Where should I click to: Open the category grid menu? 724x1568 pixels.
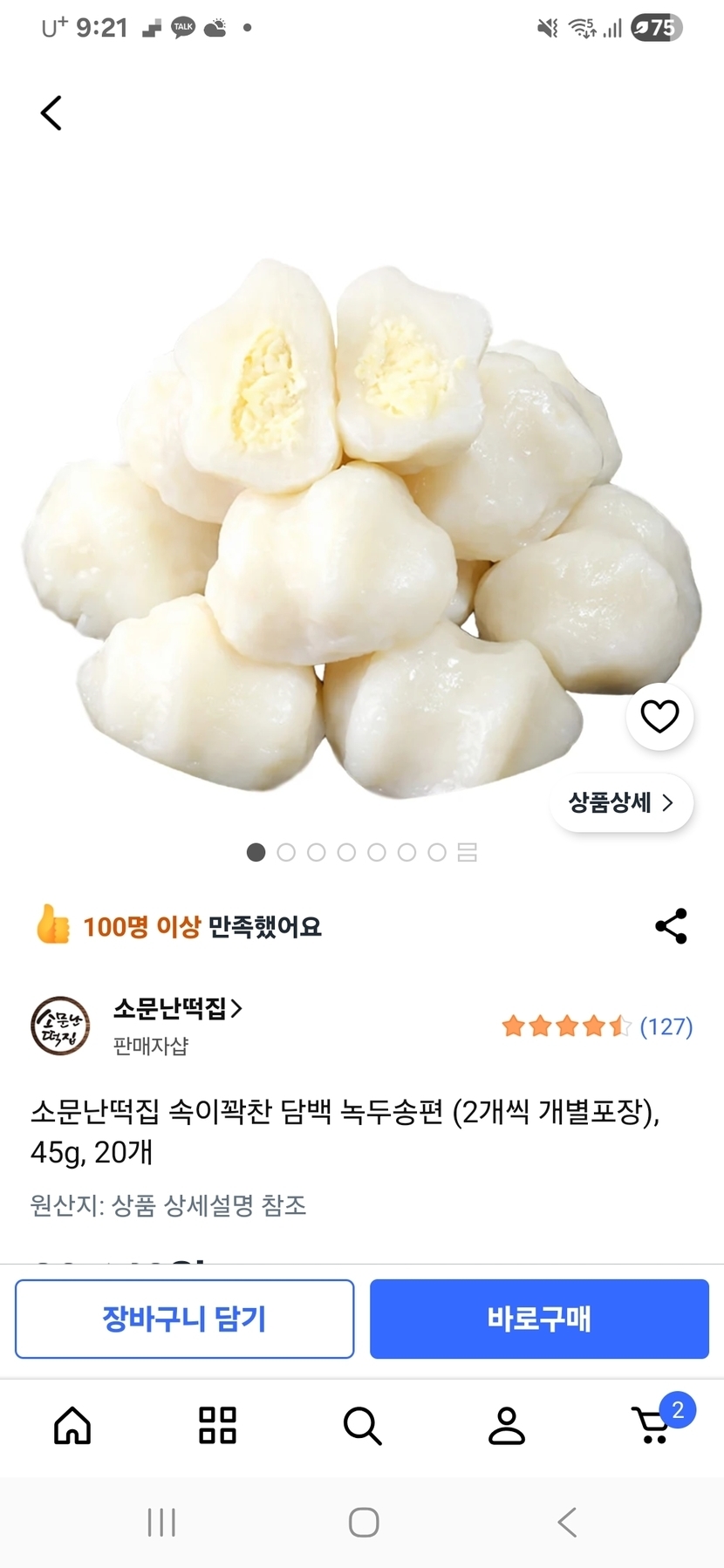pyautogui.click(x=217, y=1426)
